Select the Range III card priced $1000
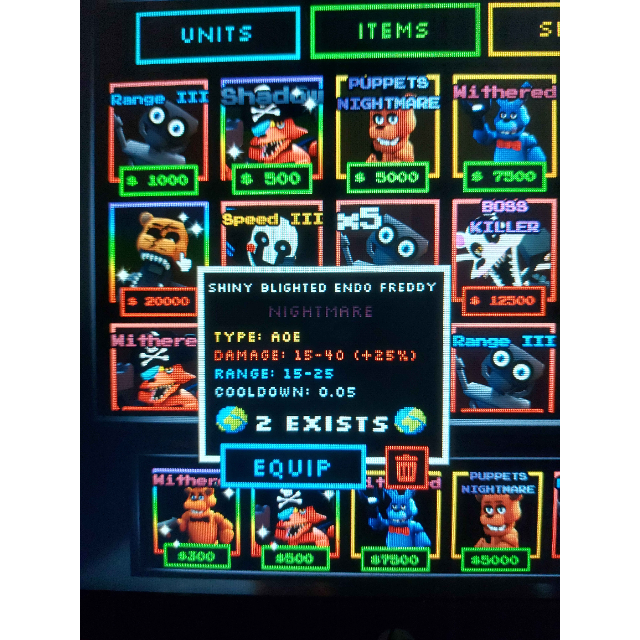This screenshot has width=640, height=640. [158, 135]
